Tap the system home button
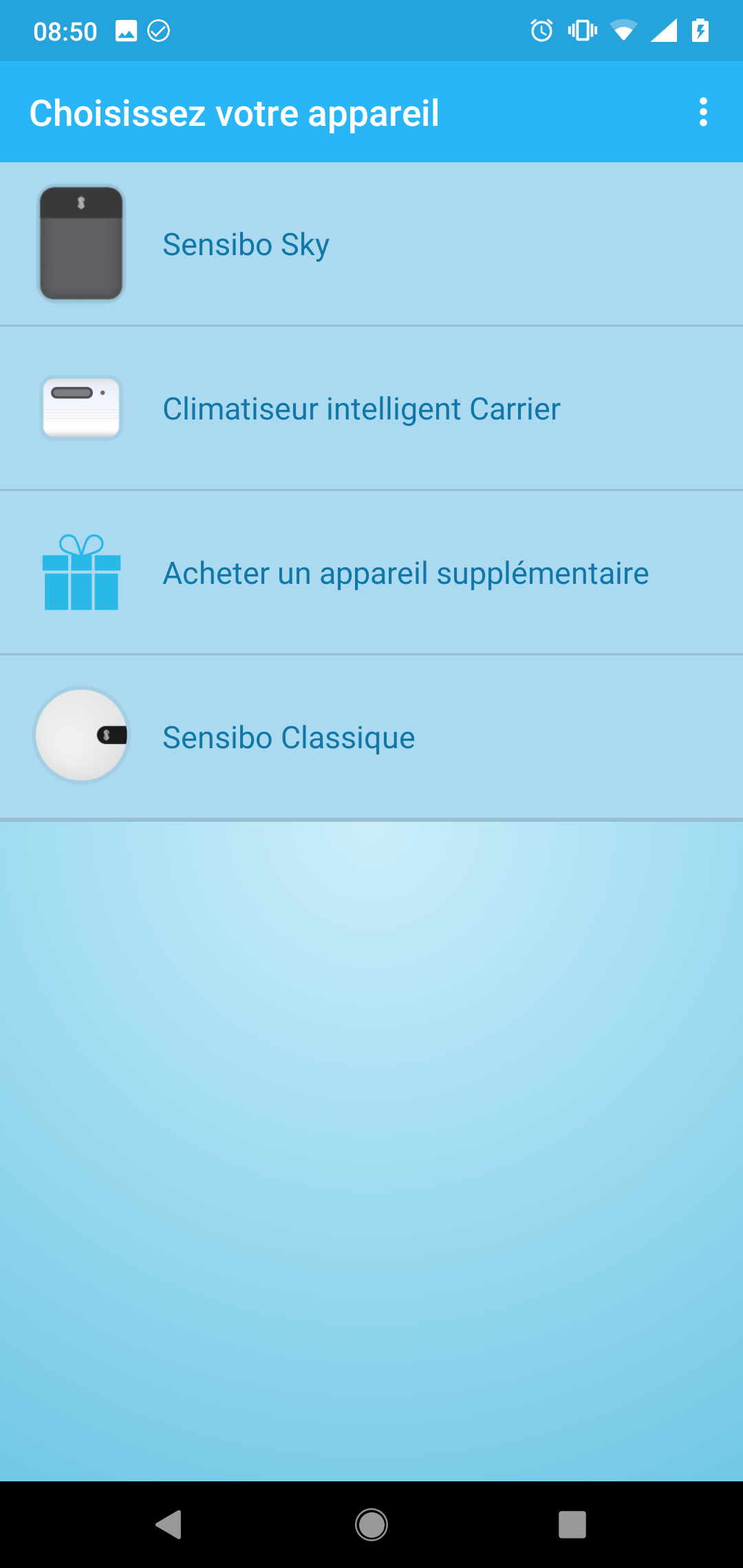 tap(371, 1524)
